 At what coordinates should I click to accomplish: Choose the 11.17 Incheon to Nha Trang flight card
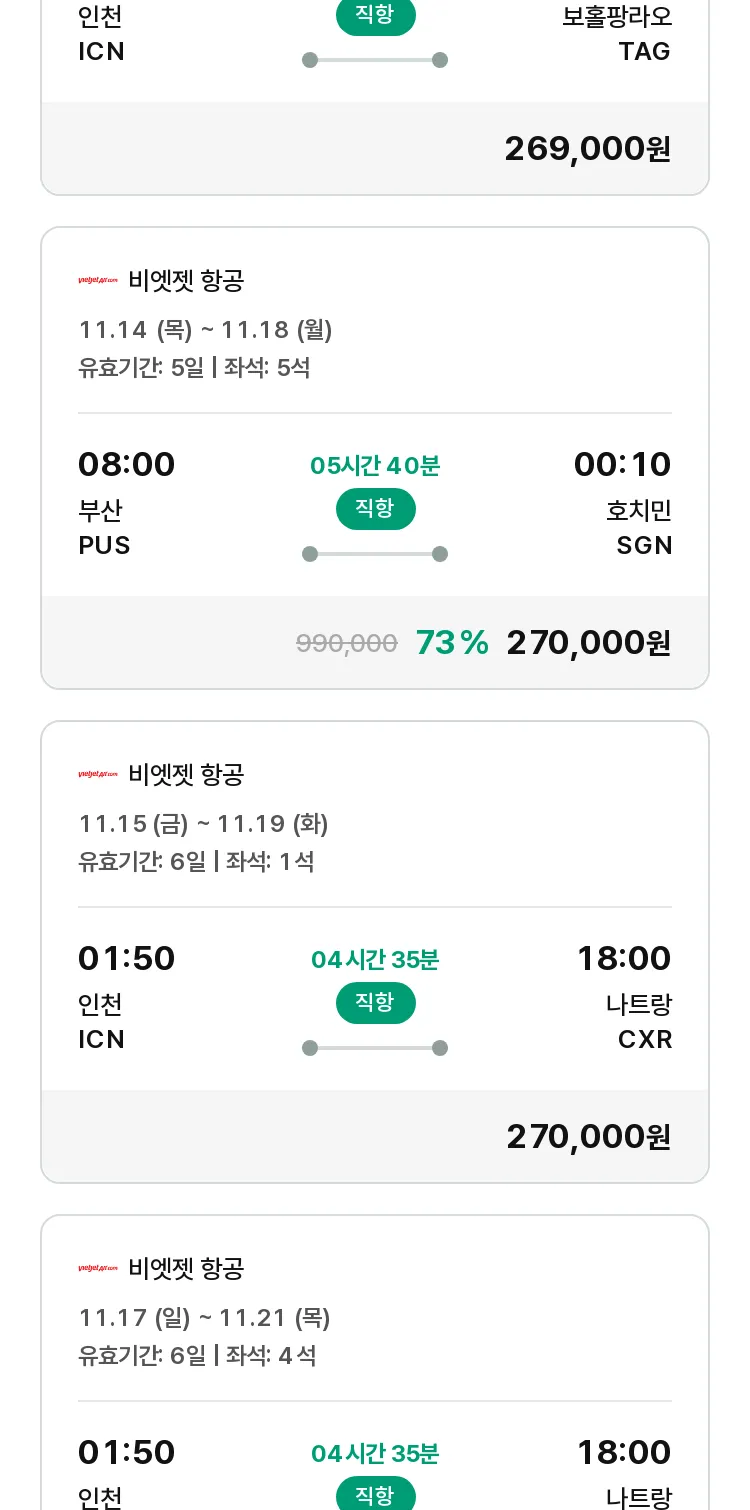point(375,1362)
